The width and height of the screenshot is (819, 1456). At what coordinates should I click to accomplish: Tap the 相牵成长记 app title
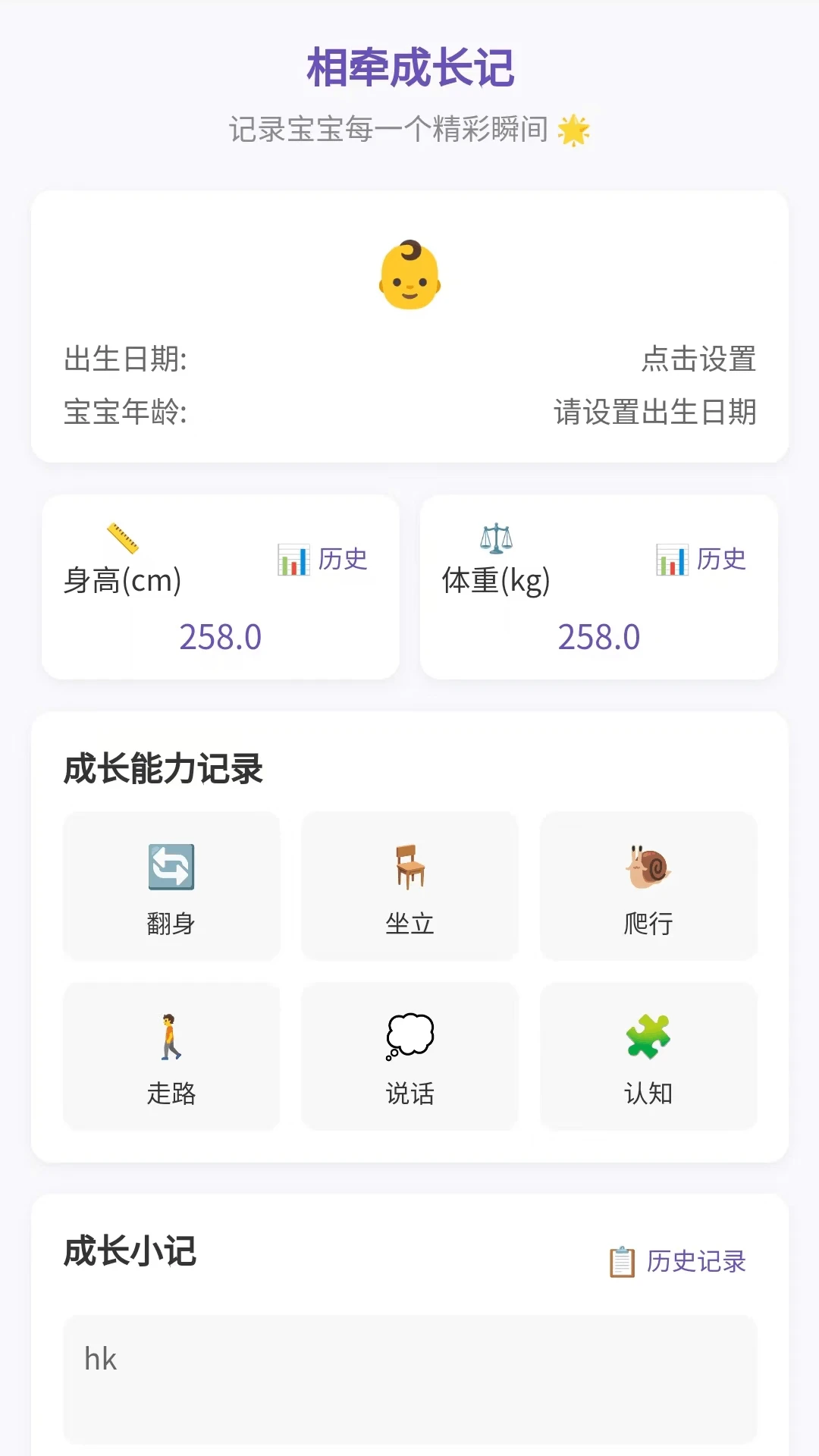click(409, 67)
